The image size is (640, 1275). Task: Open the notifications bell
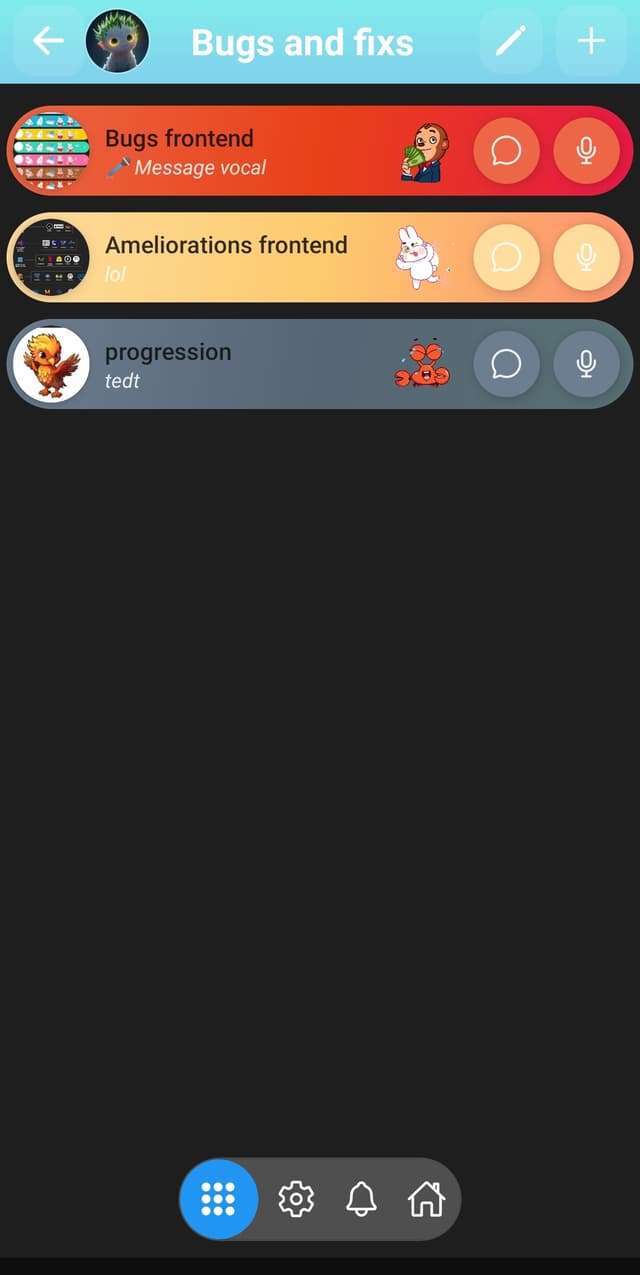(361, 1198)
